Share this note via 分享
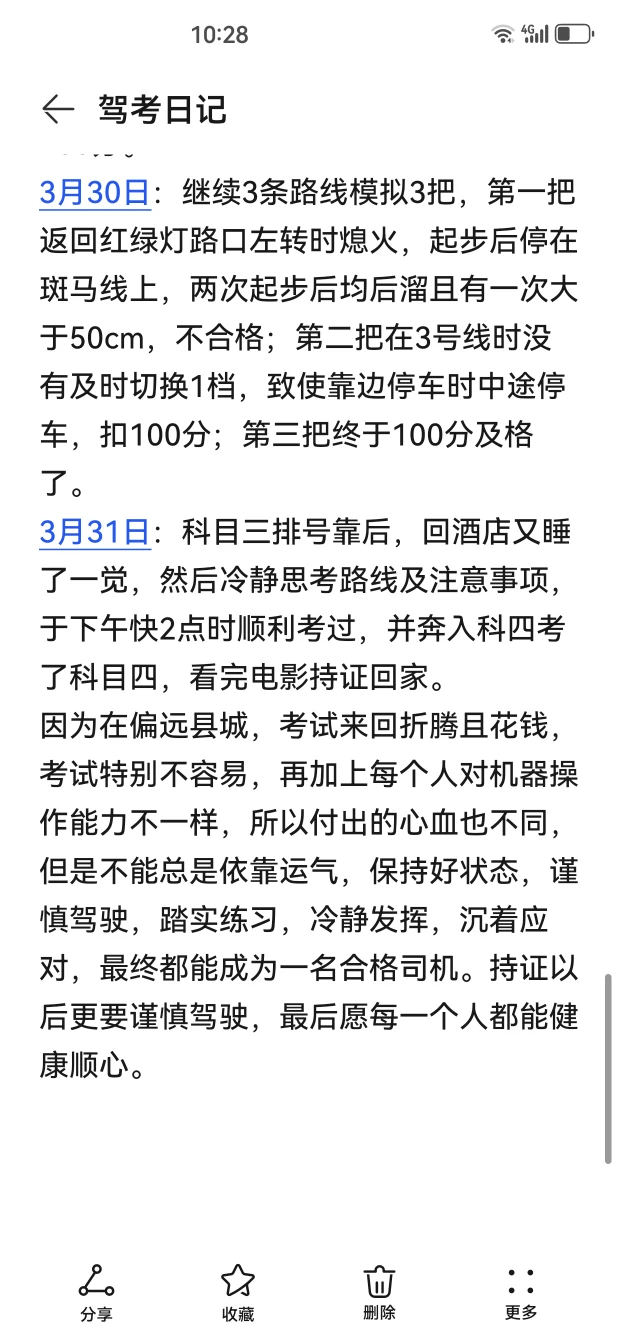The image size is (618, 1338). coord(96,1292)
